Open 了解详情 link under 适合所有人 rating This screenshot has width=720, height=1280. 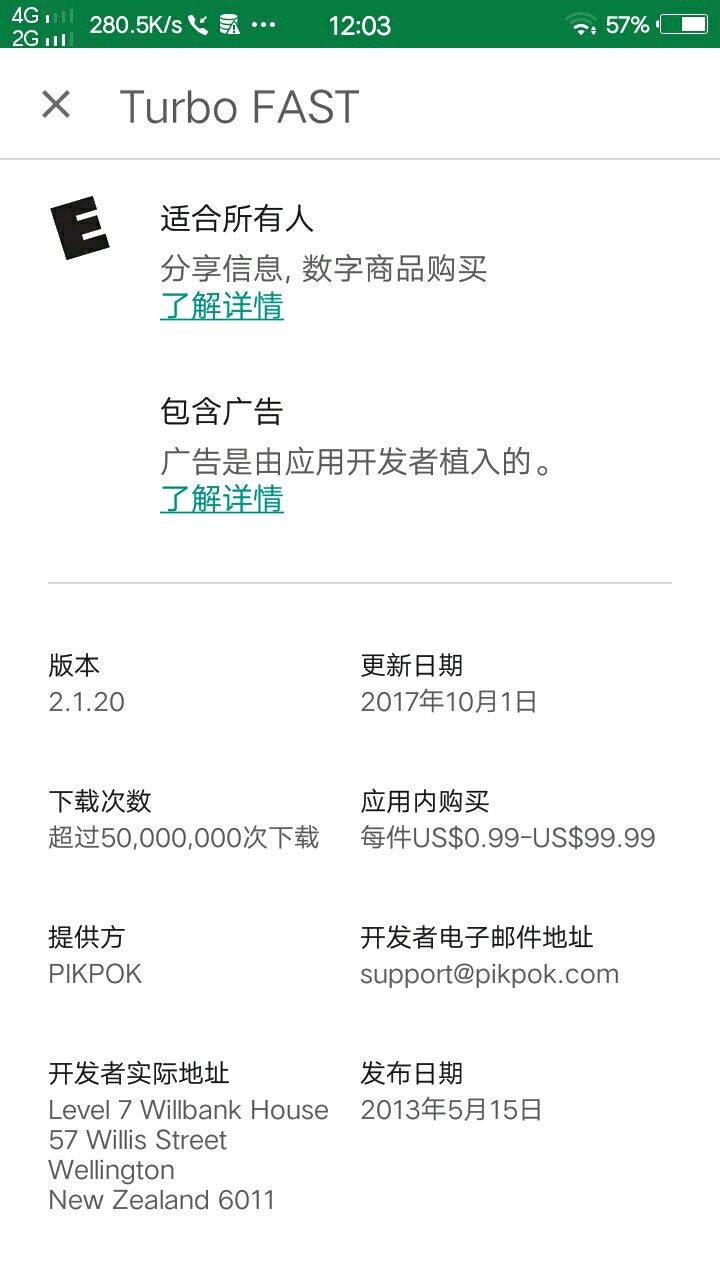(x=222, y=306)
